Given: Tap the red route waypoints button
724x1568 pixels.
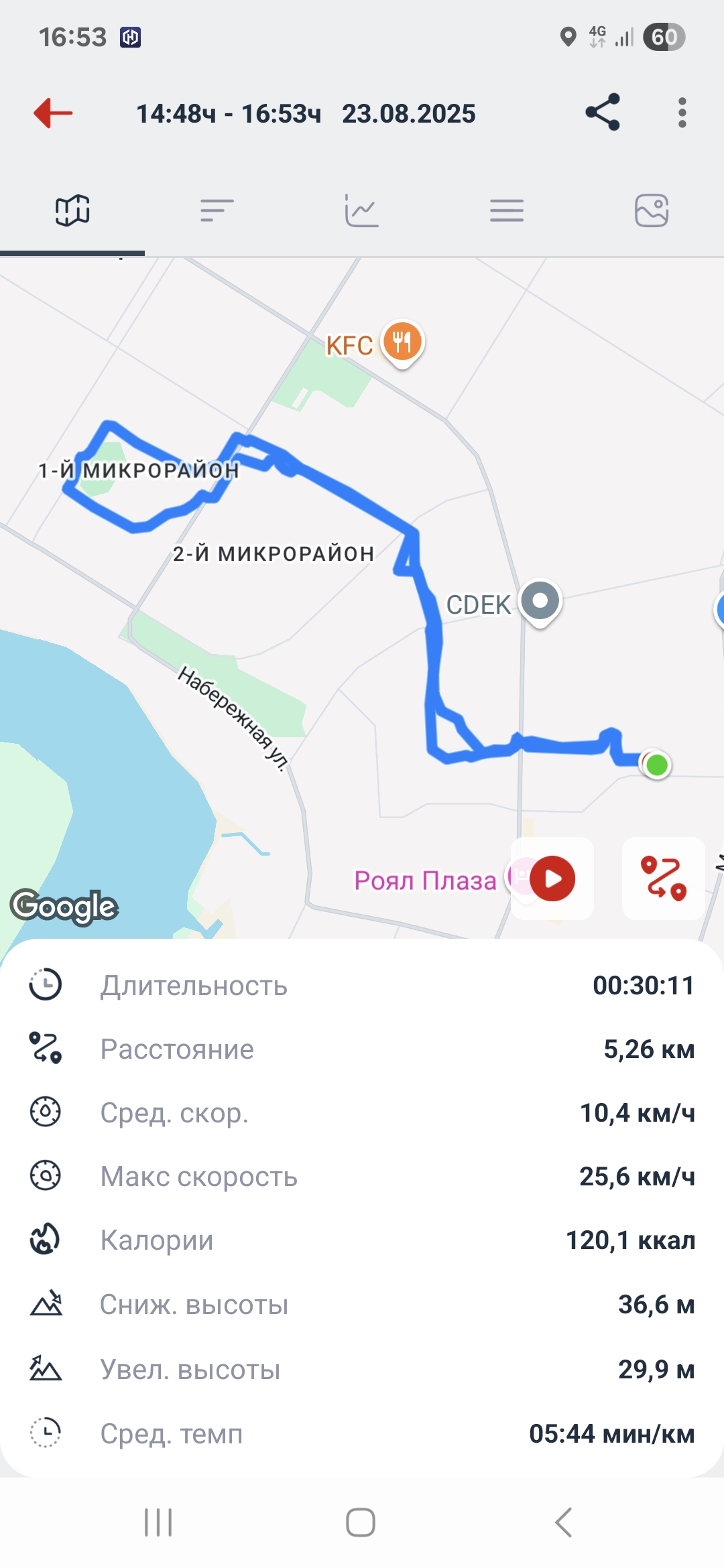Looking at the screenshot, I should (x=664, y=878).
